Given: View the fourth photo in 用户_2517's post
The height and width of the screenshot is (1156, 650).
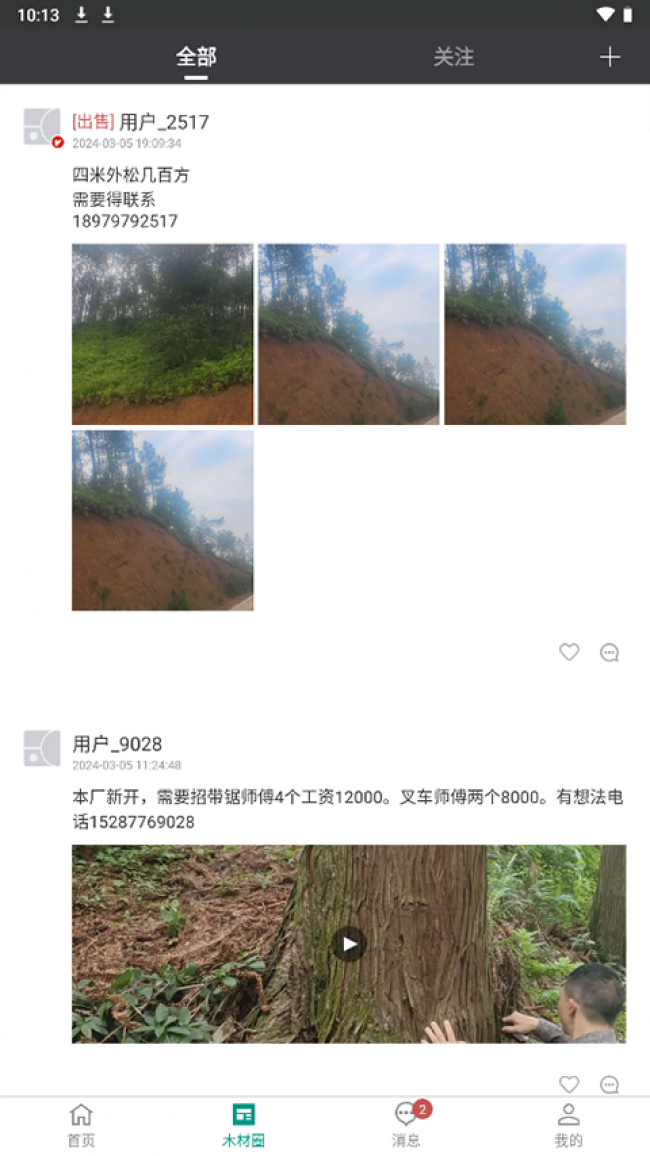Looking at the screenshot, I should 162,520.
